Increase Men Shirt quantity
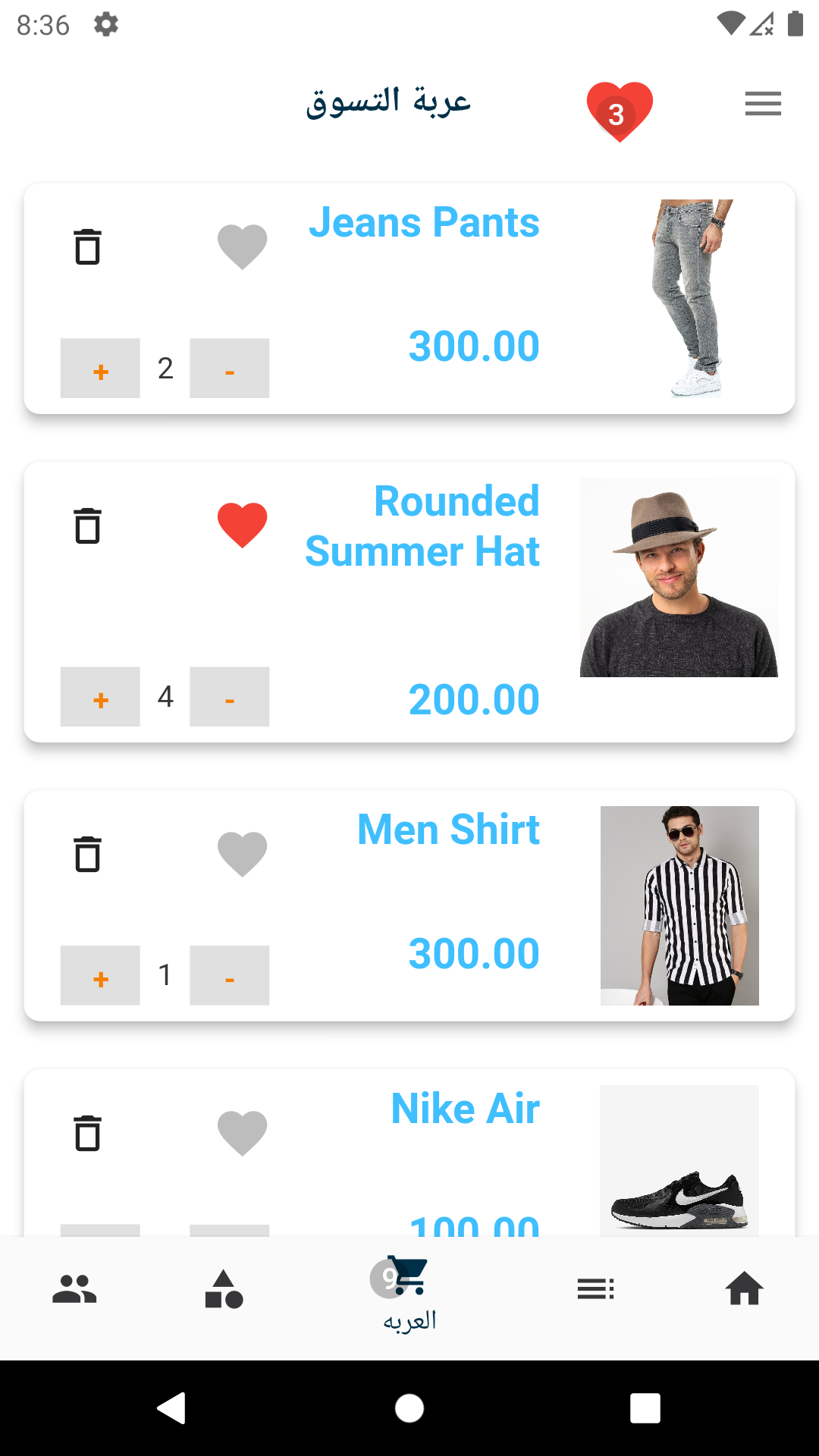The image size is (819, 1456). 100,975
